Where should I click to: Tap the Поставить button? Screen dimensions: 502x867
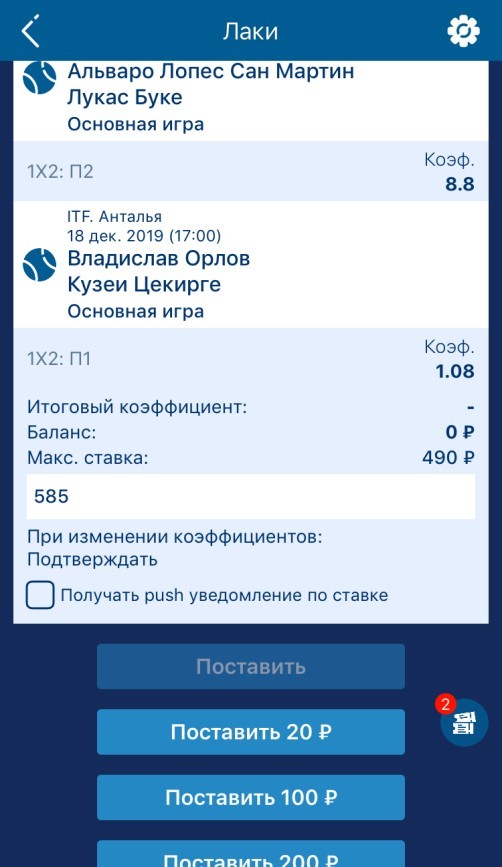pyautogui.click(x=251, y=666)
